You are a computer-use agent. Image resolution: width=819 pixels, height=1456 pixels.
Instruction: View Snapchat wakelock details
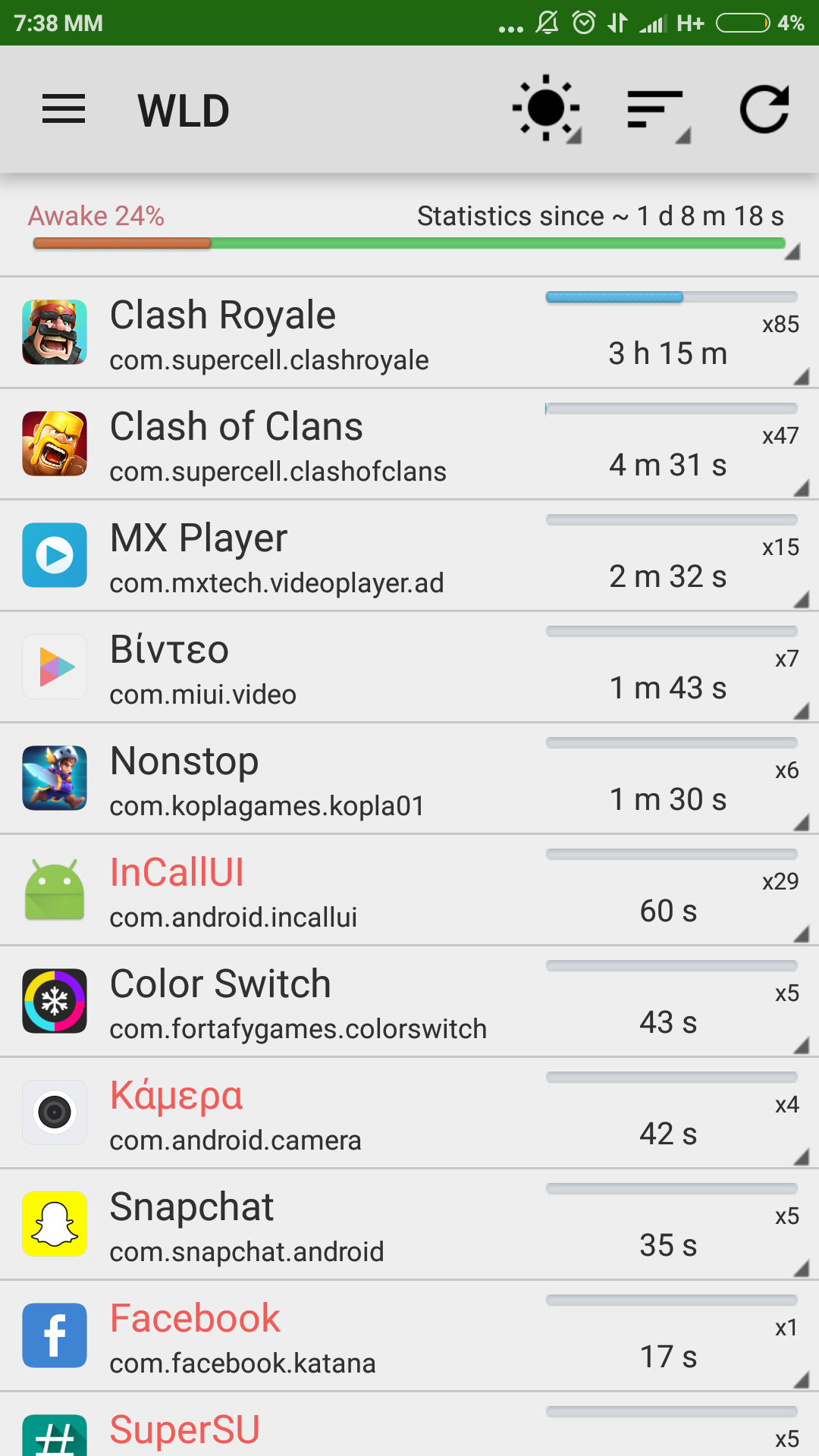point(409,1225)
